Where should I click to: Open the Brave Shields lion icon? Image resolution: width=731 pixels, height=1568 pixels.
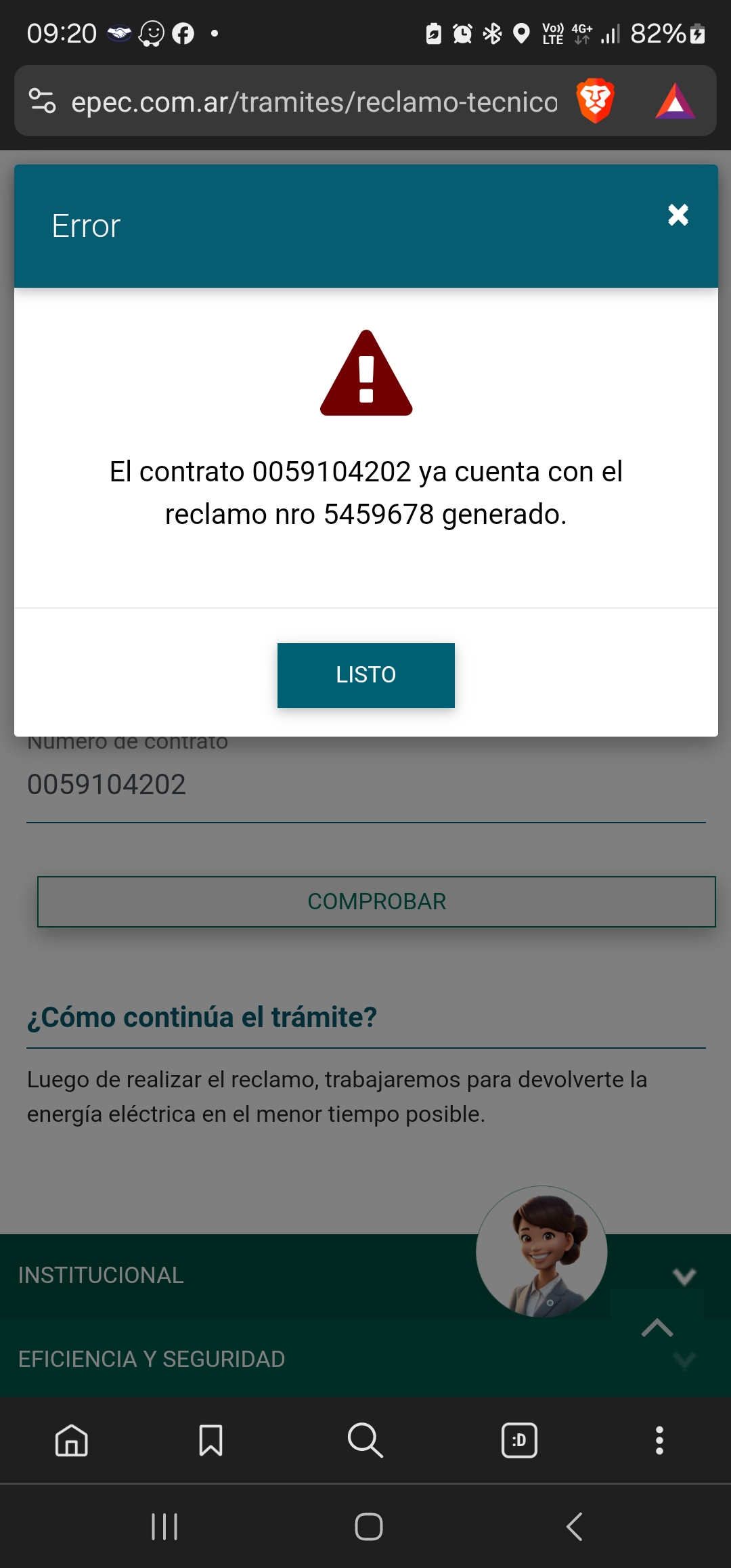(595, 101)
